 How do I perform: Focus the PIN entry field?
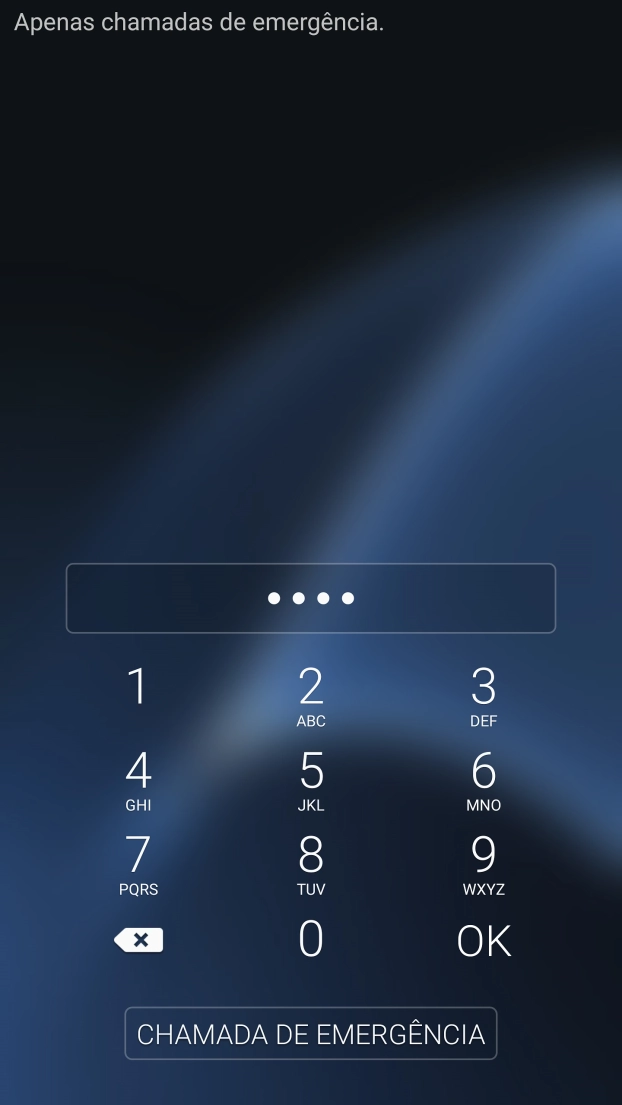click(311, 598)
